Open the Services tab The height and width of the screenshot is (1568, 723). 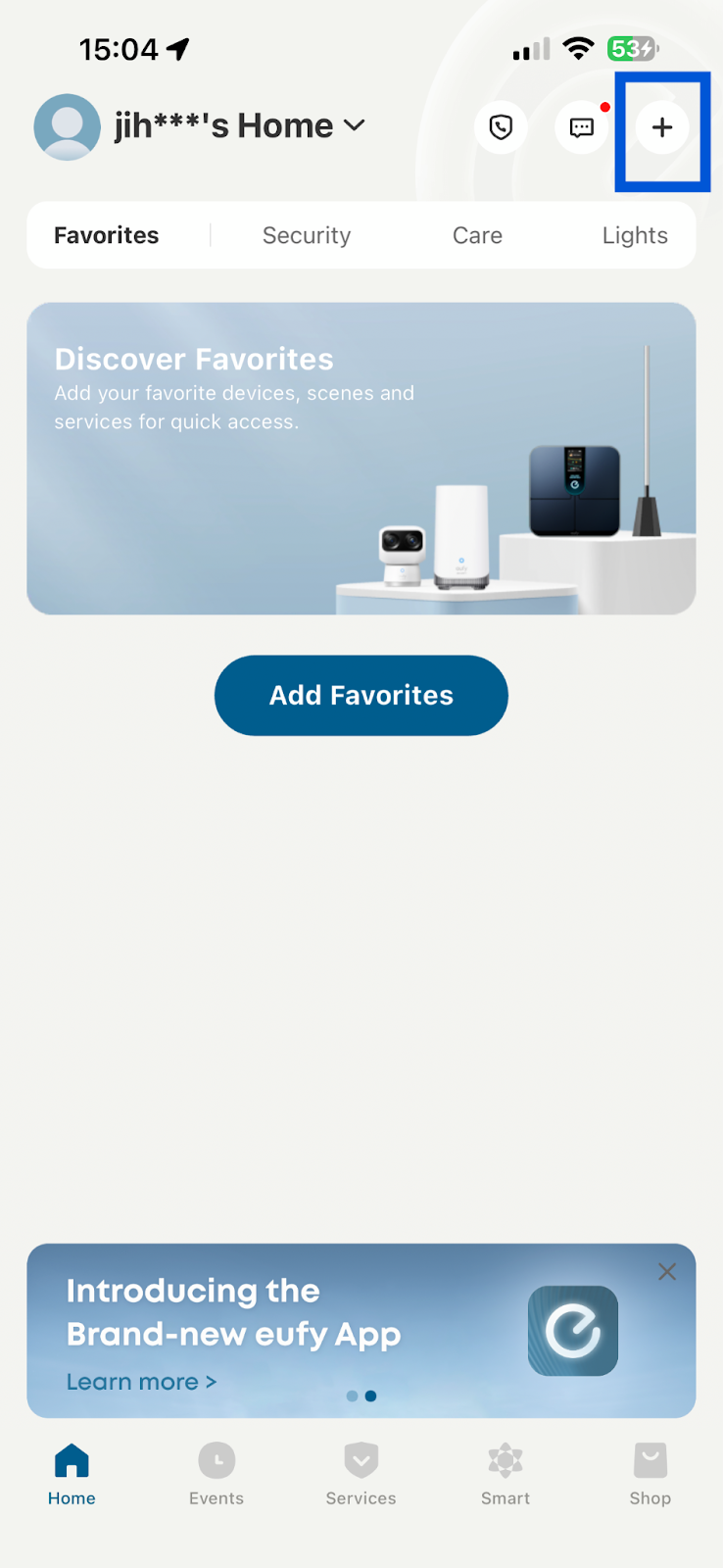click(x=361, y=1473)
